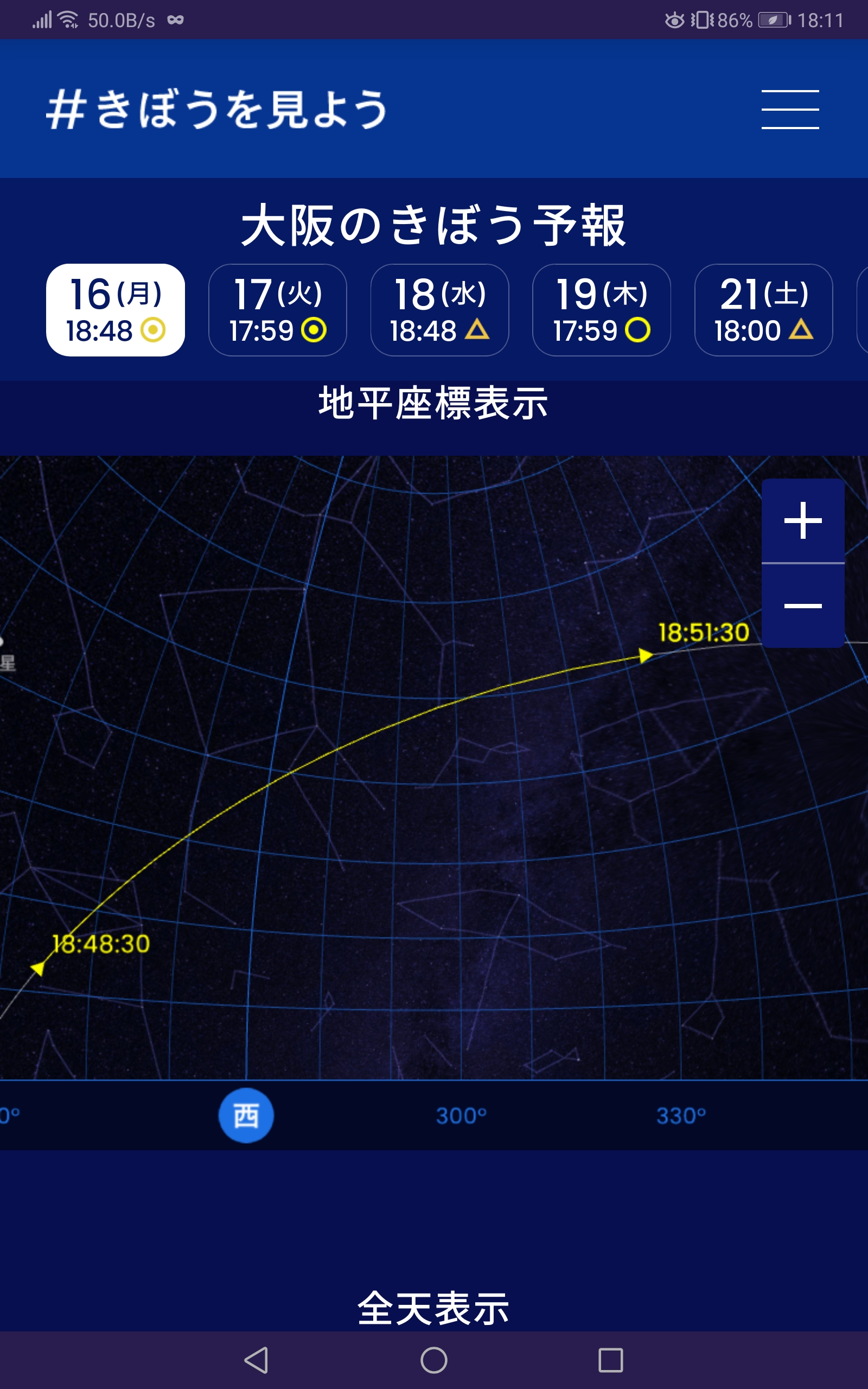The height and width of the screenshot is (1389, 868).
Task: Tap the #きぼうを見よう site title
Action: pyautogui.click(x=217, y=109)
